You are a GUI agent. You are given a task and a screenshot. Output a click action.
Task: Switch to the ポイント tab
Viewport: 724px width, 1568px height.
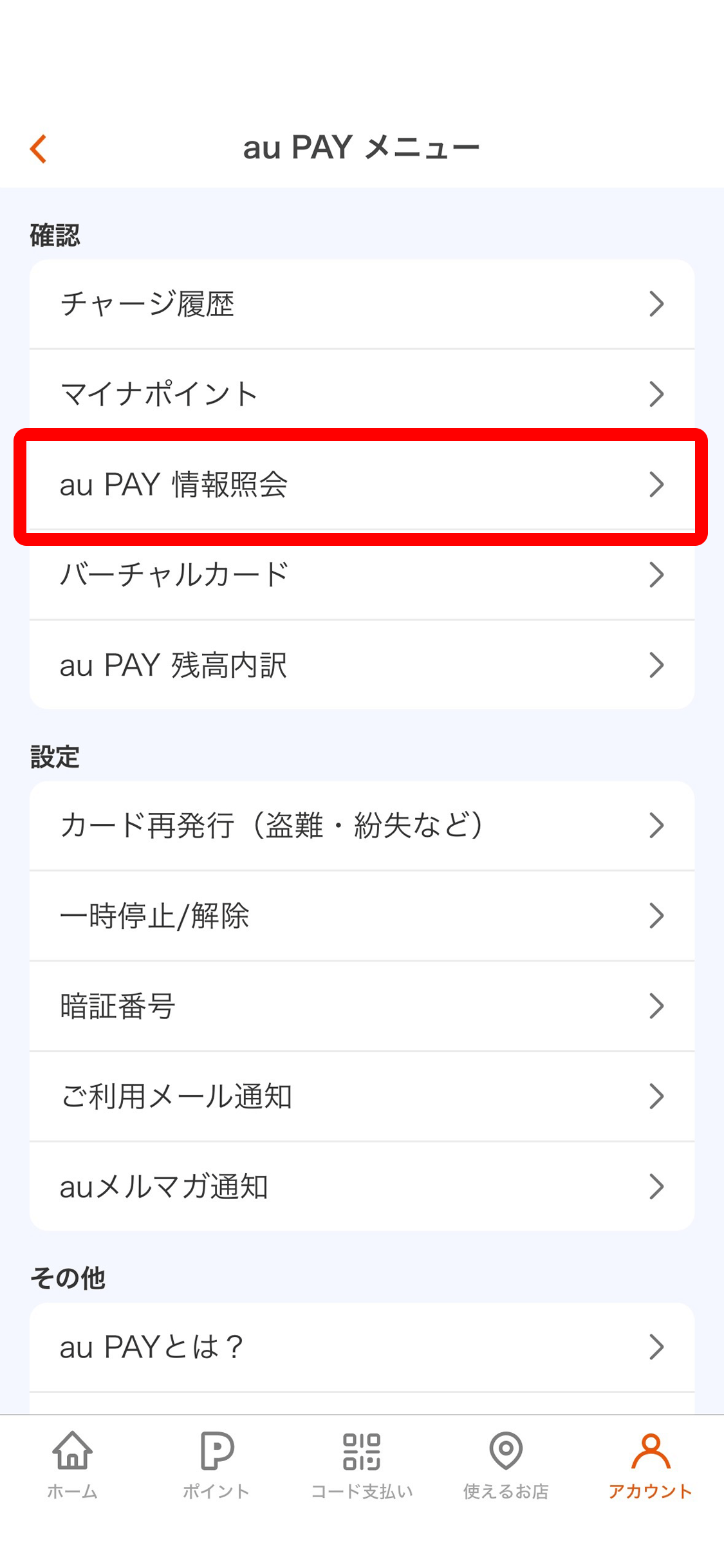tap(217, 1465)
